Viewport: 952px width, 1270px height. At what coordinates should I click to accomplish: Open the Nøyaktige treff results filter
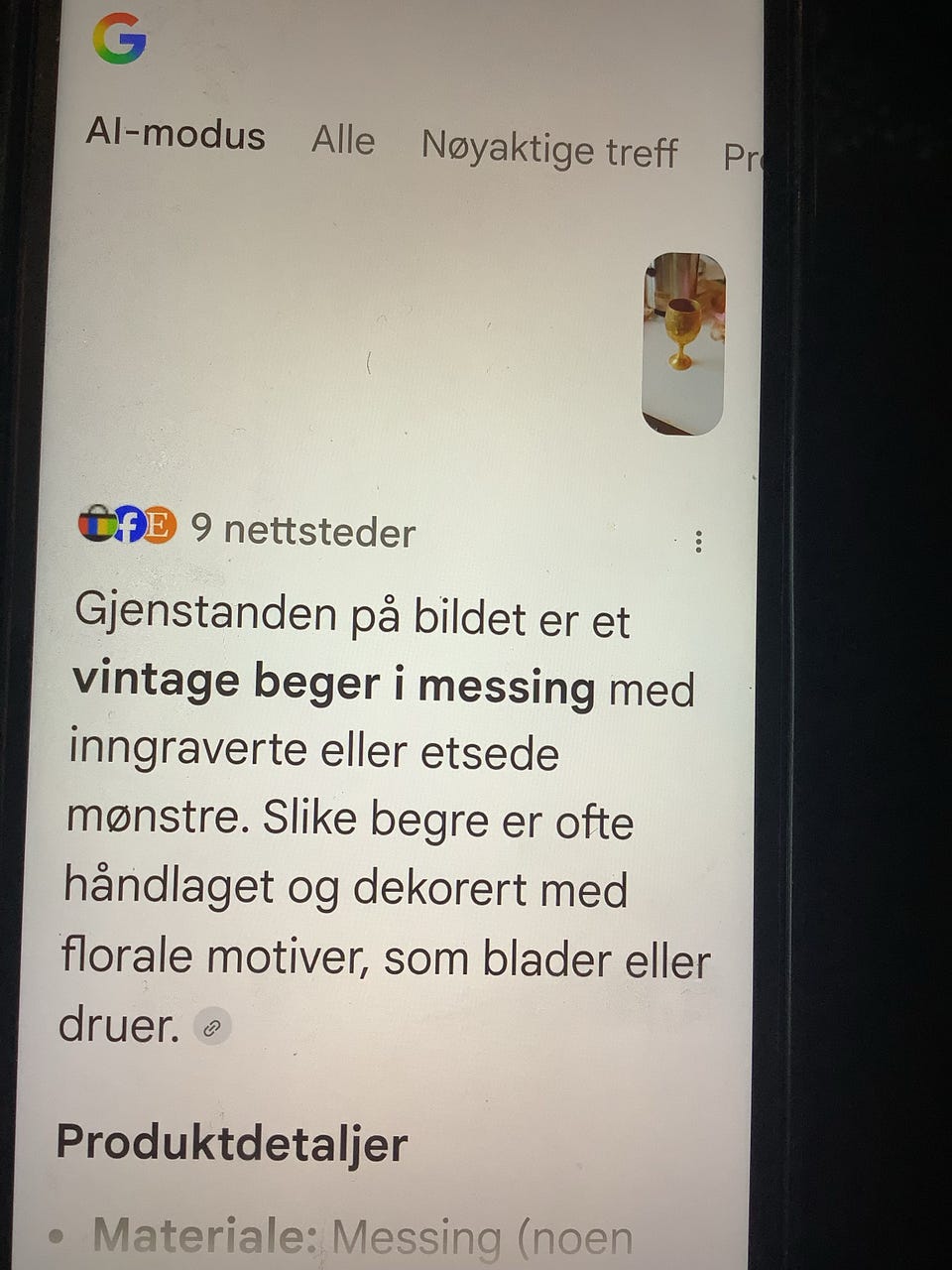coord(549,150)
